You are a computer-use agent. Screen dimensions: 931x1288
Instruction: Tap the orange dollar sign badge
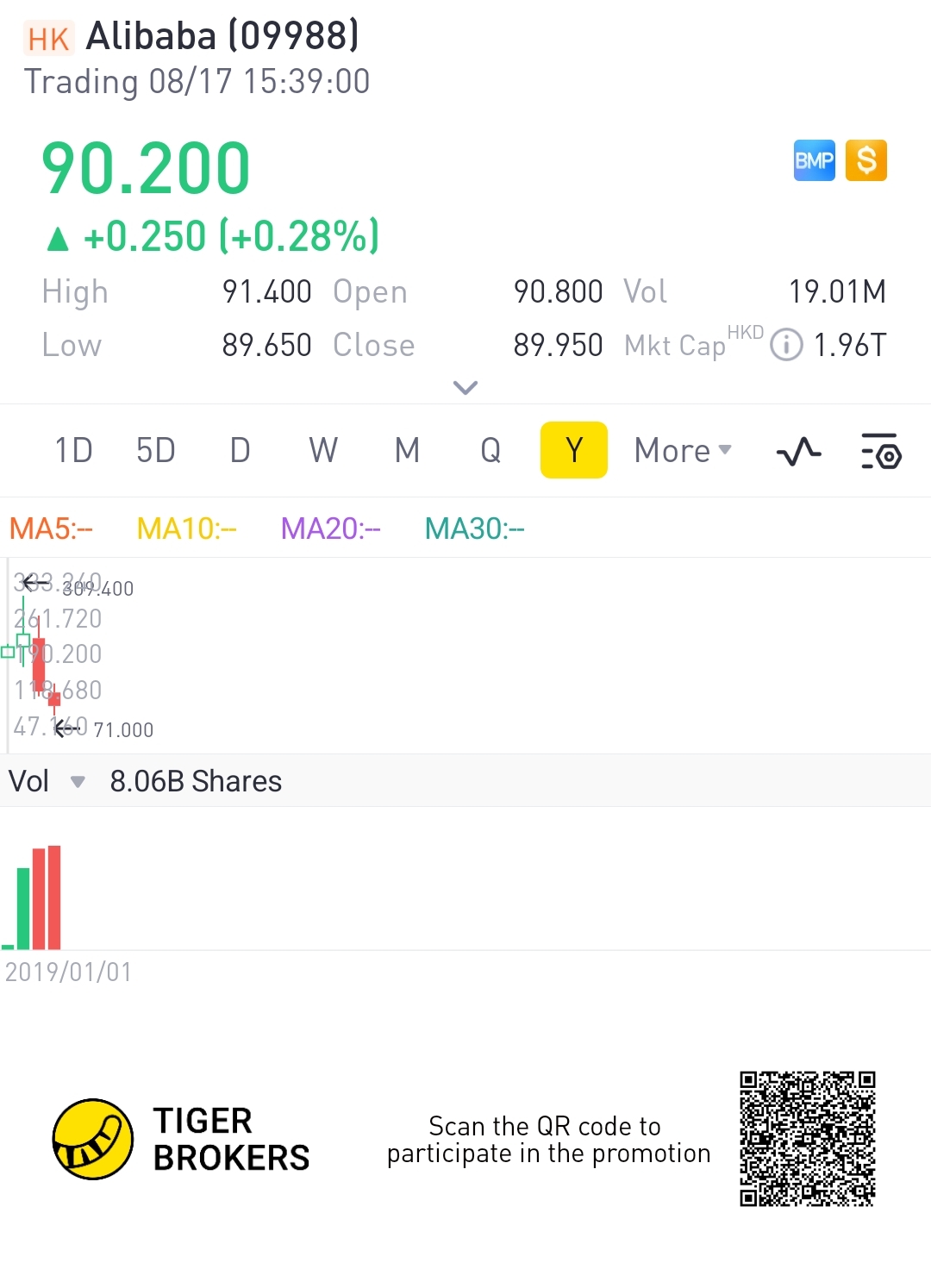866,160
